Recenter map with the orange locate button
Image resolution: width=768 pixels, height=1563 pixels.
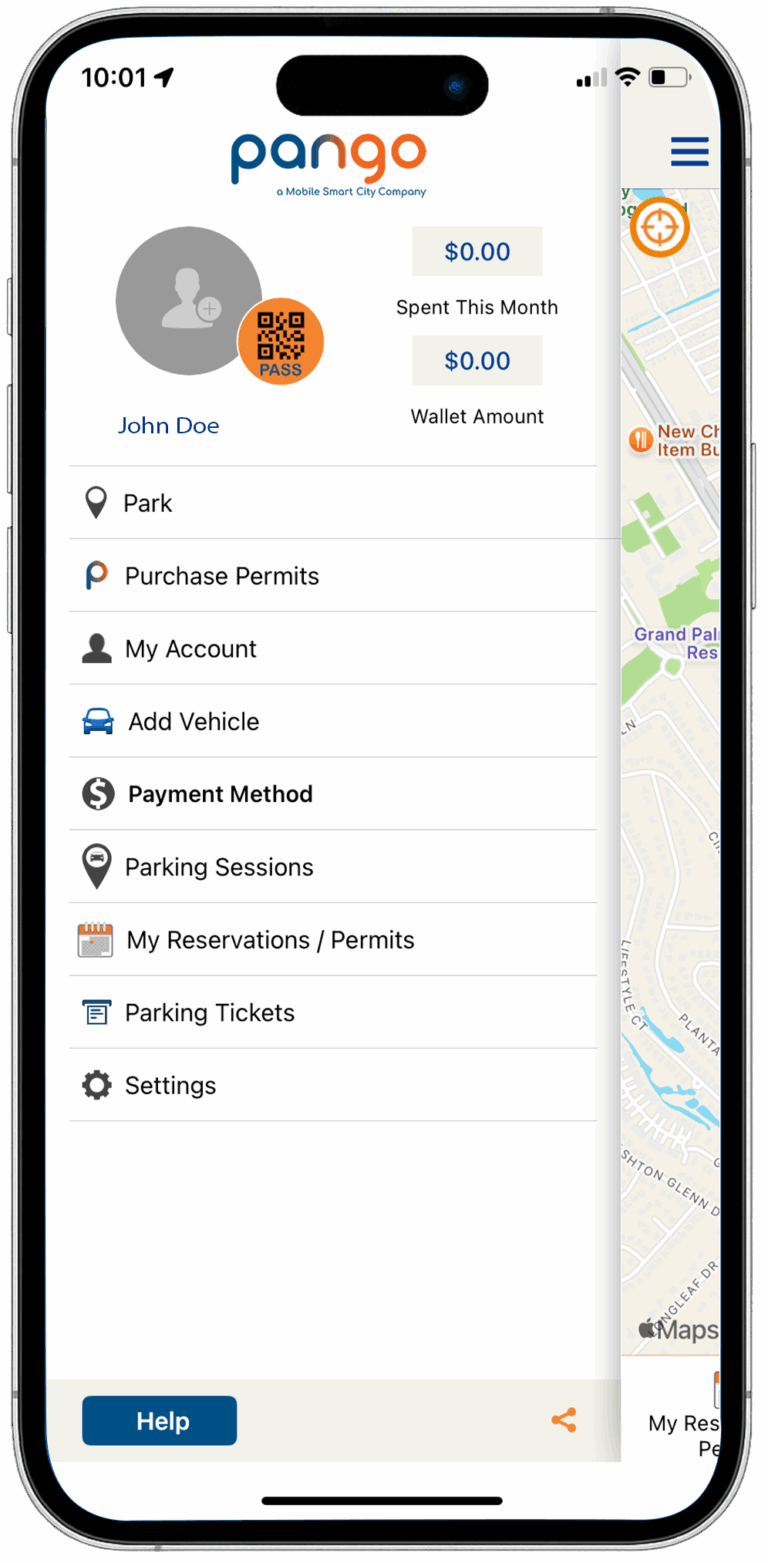click(659, 228)
